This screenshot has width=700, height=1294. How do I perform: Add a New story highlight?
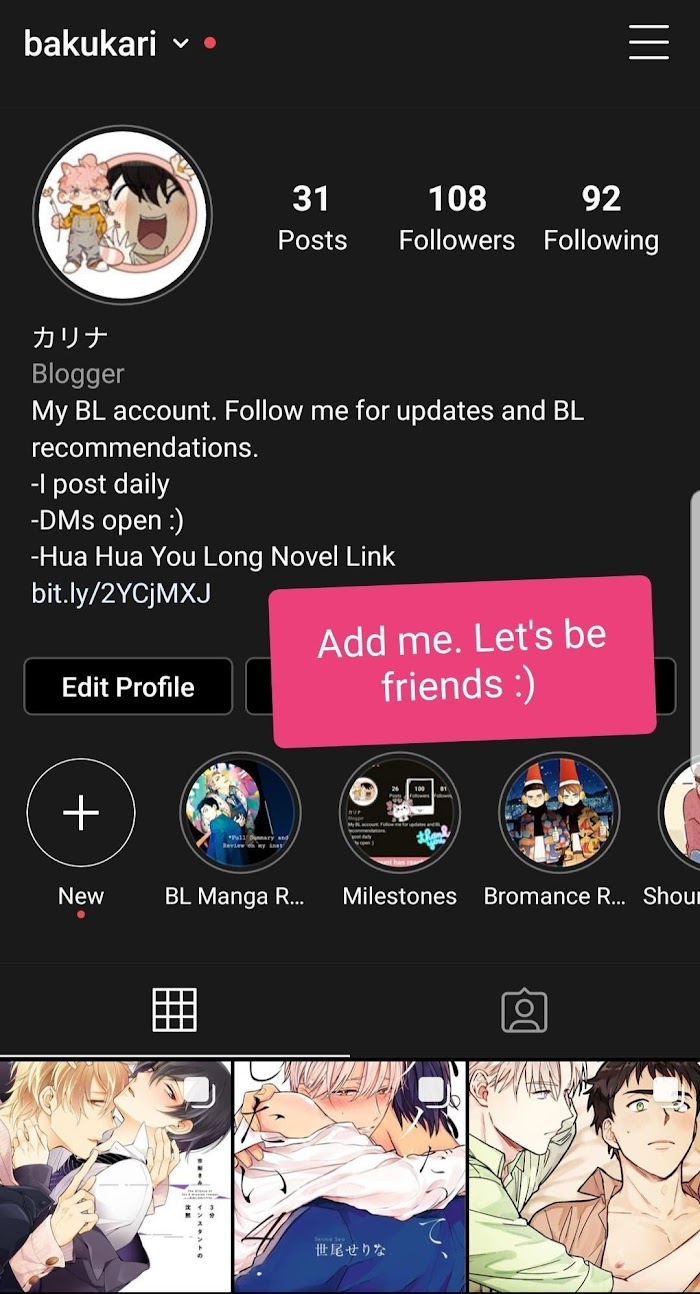pyautogui.click(x=81, y=813)
